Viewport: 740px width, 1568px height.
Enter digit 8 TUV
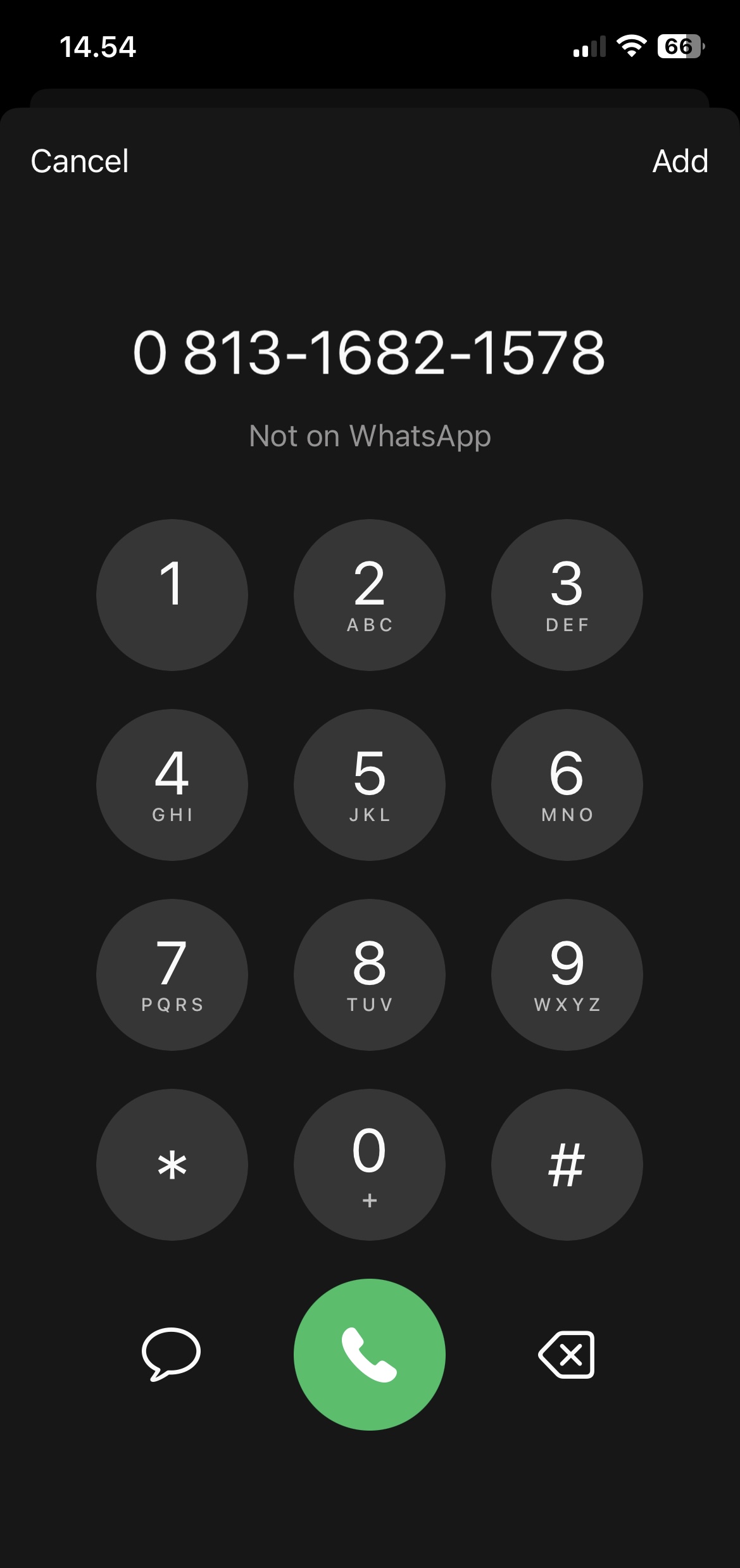369,974
